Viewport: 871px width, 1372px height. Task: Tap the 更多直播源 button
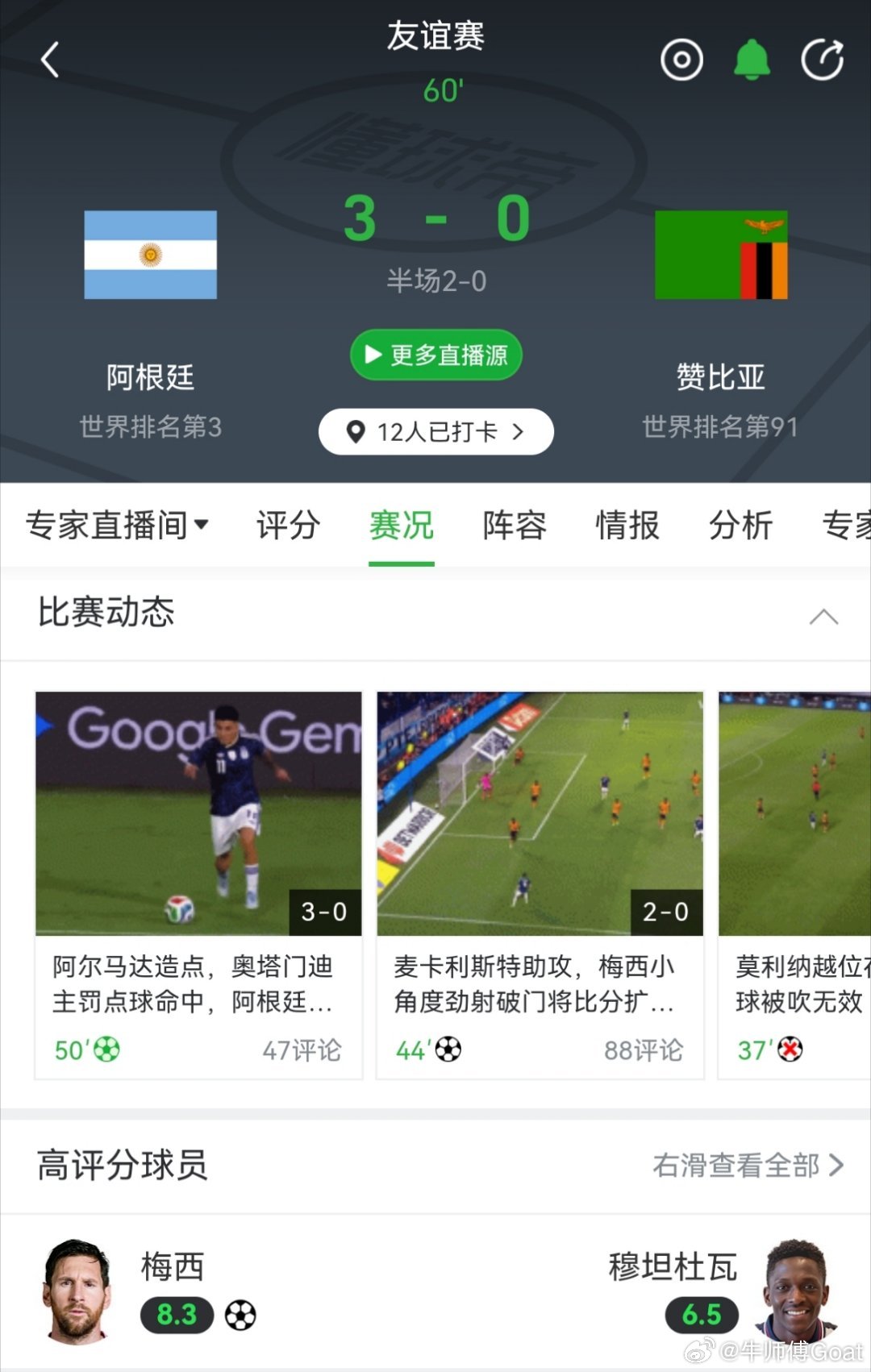[x=435, y=355]
